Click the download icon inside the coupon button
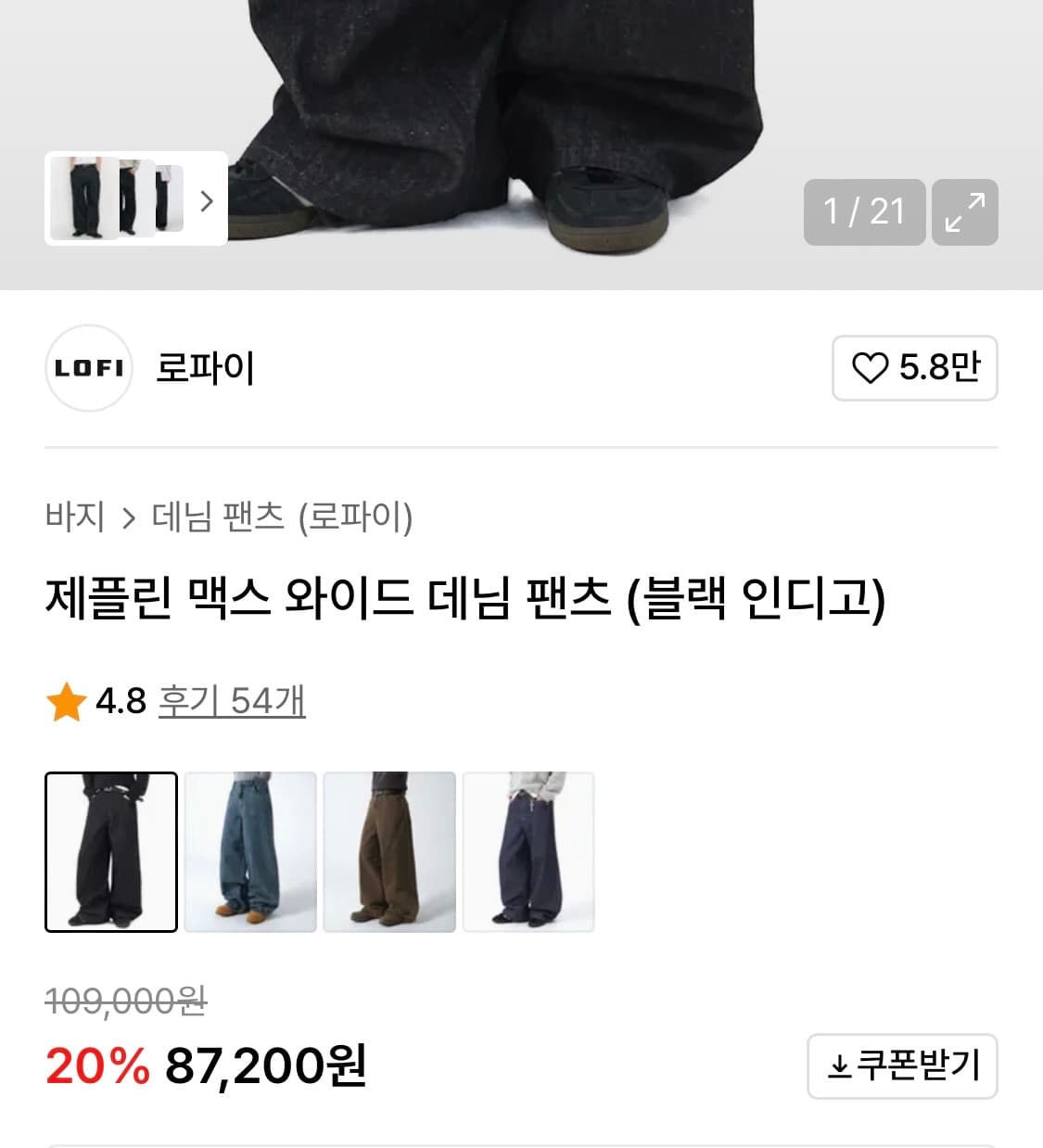 (841, 1066)
